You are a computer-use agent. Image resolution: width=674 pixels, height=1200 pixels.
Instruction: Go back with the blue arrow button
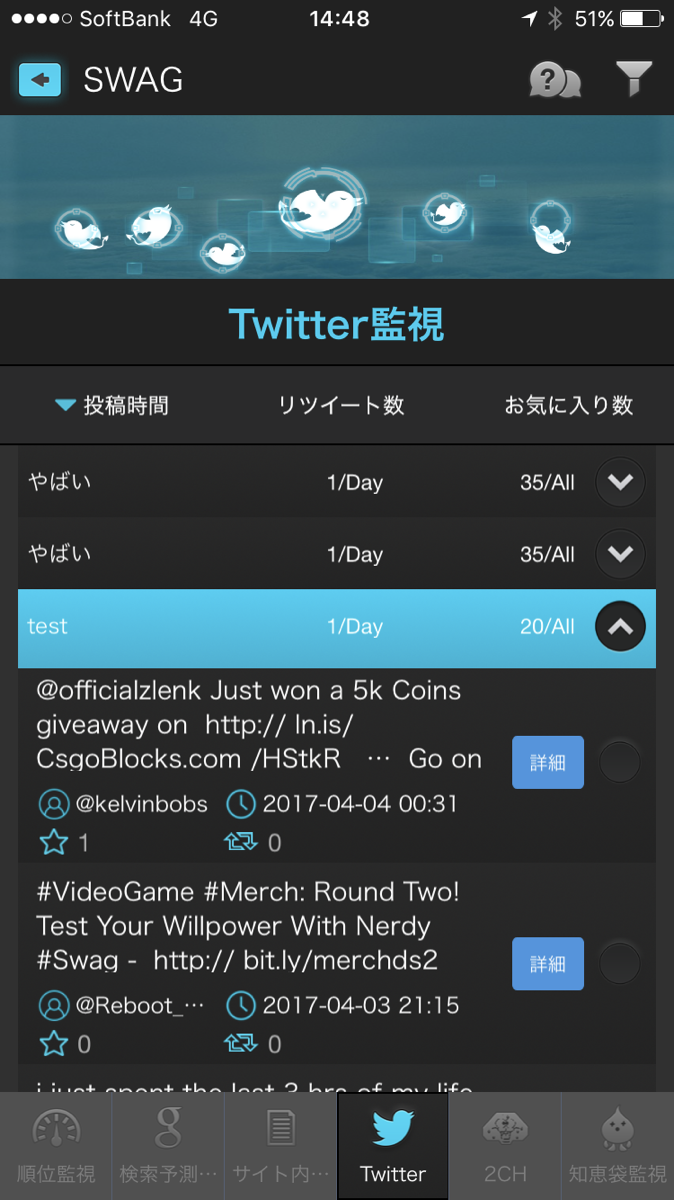tap(40, 80)
